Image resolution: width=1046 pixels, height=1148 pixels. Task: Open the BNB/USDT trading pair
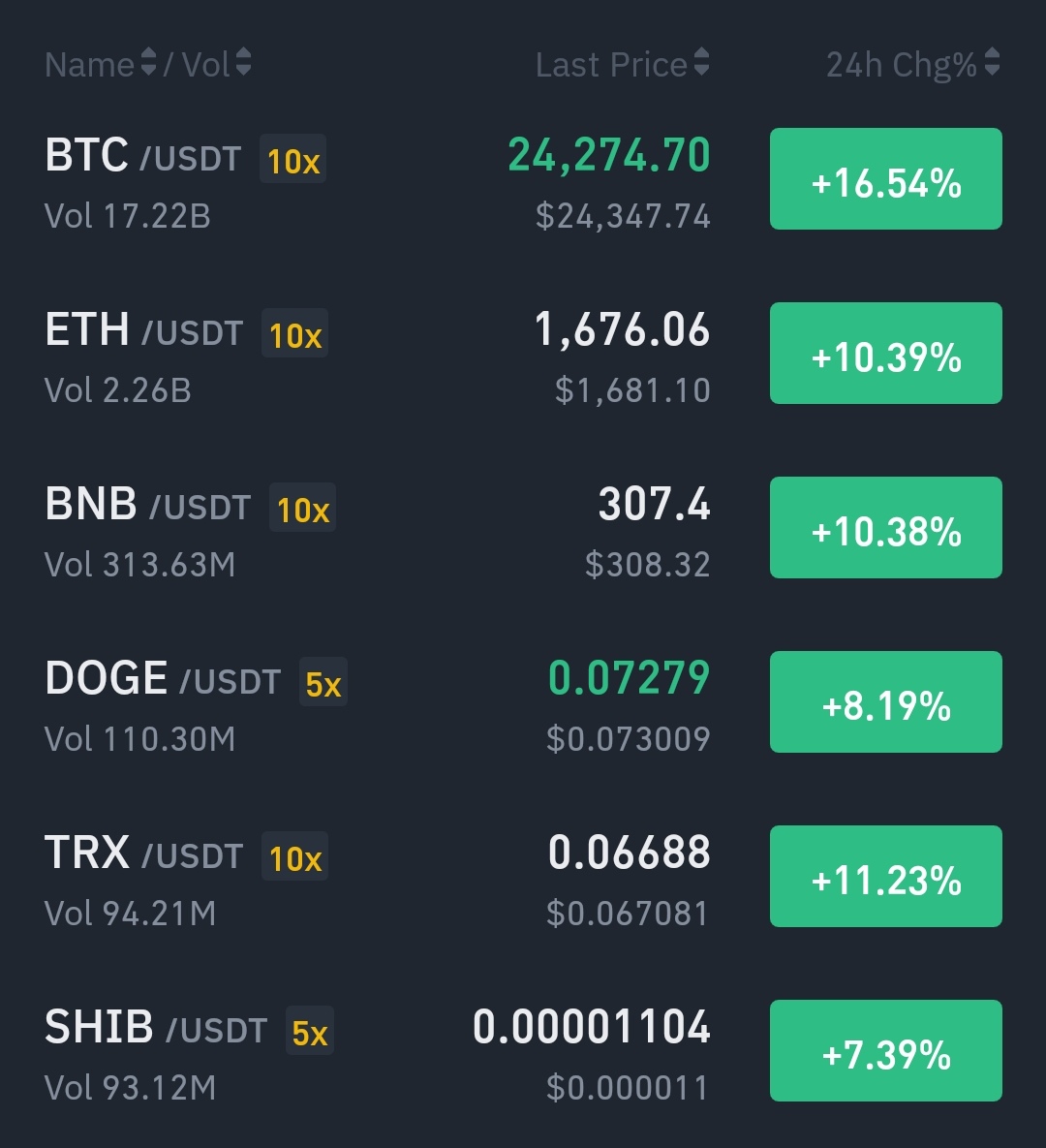(x=523, y=528)
